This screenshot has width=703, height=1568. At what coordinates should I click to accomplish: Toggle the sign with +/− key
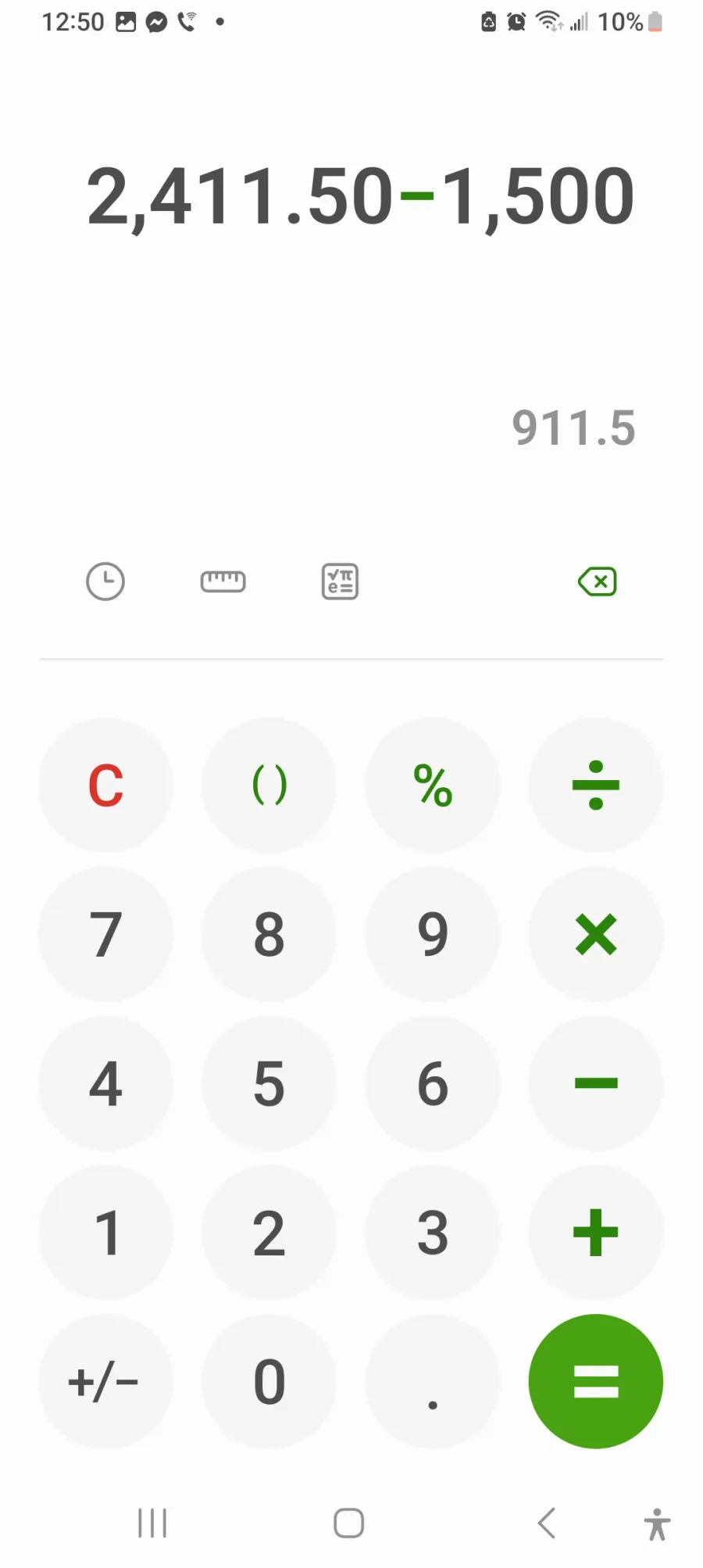click(106, 1381)
